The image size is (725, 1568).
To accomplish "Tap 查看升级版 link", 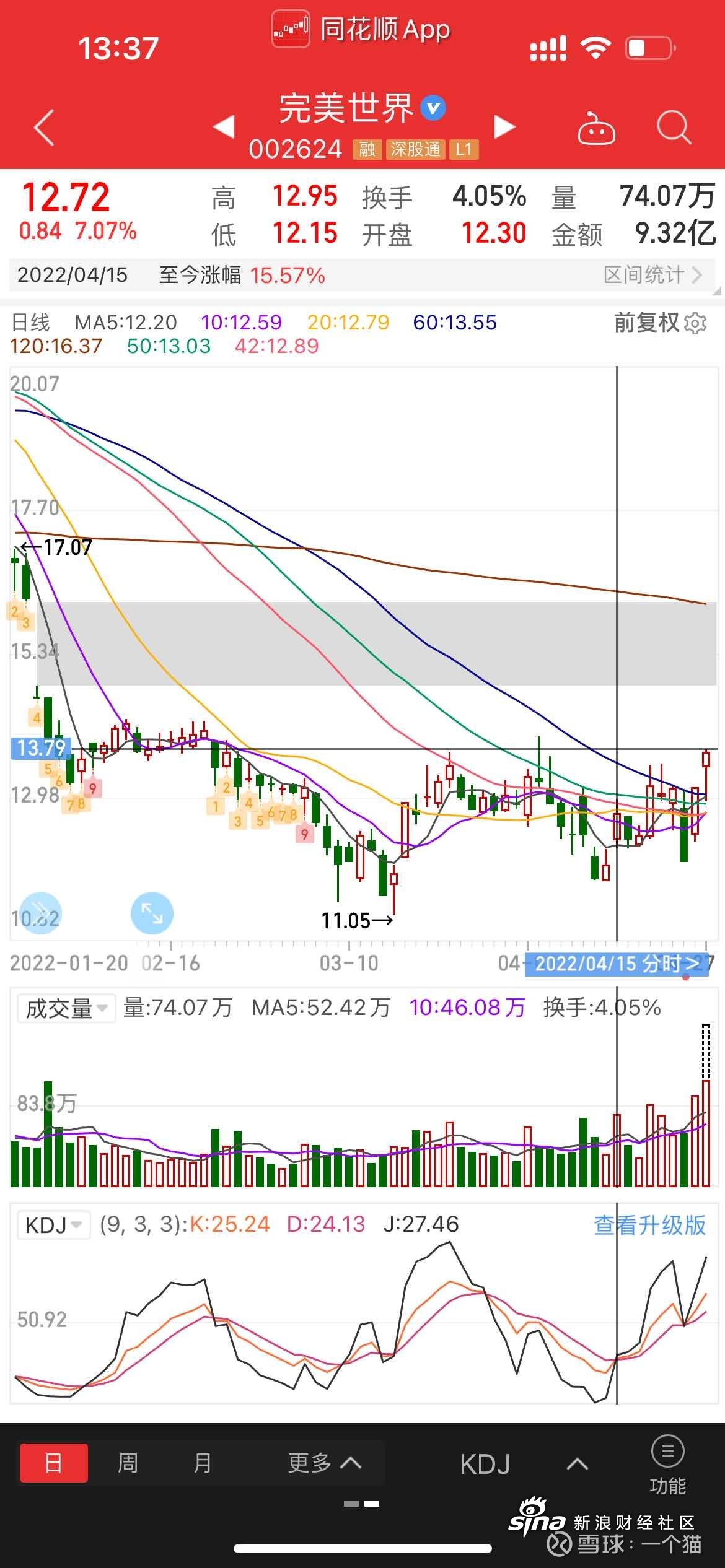I will [649, 1225].
